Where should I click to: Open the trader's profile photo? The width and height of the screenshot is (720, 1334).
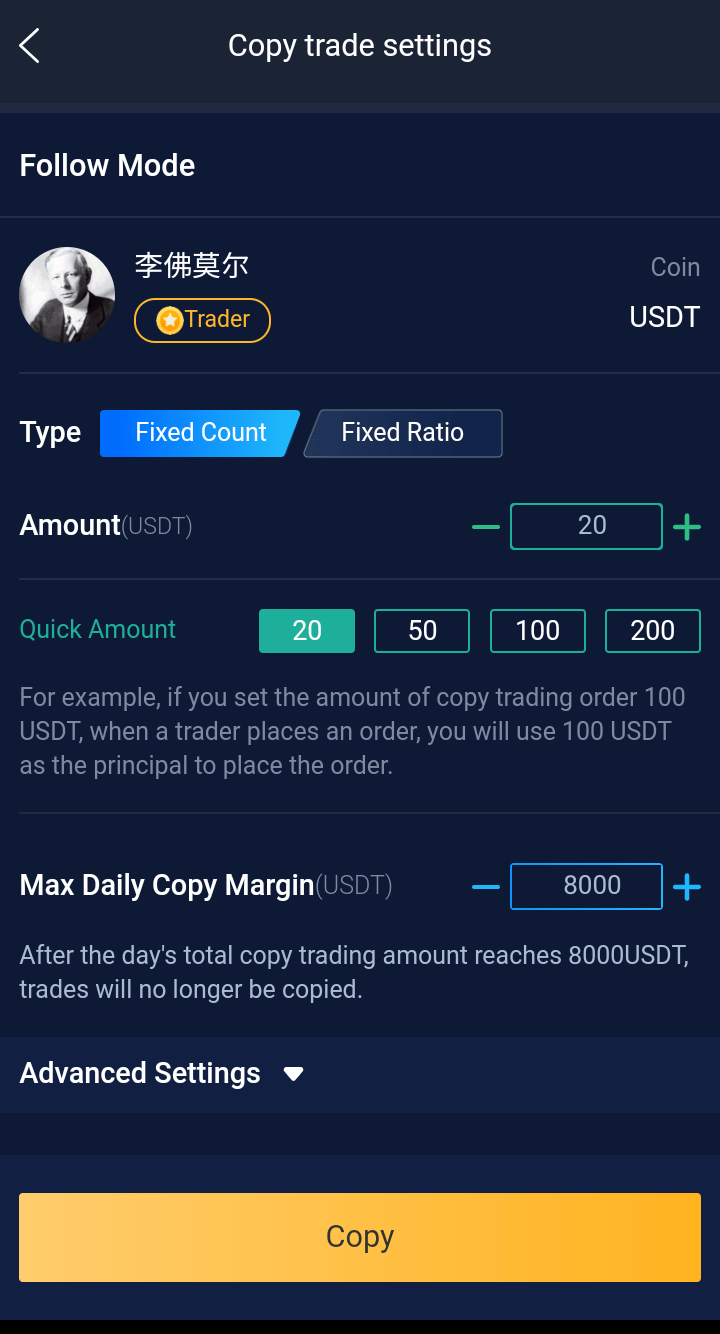click(67, 295)
